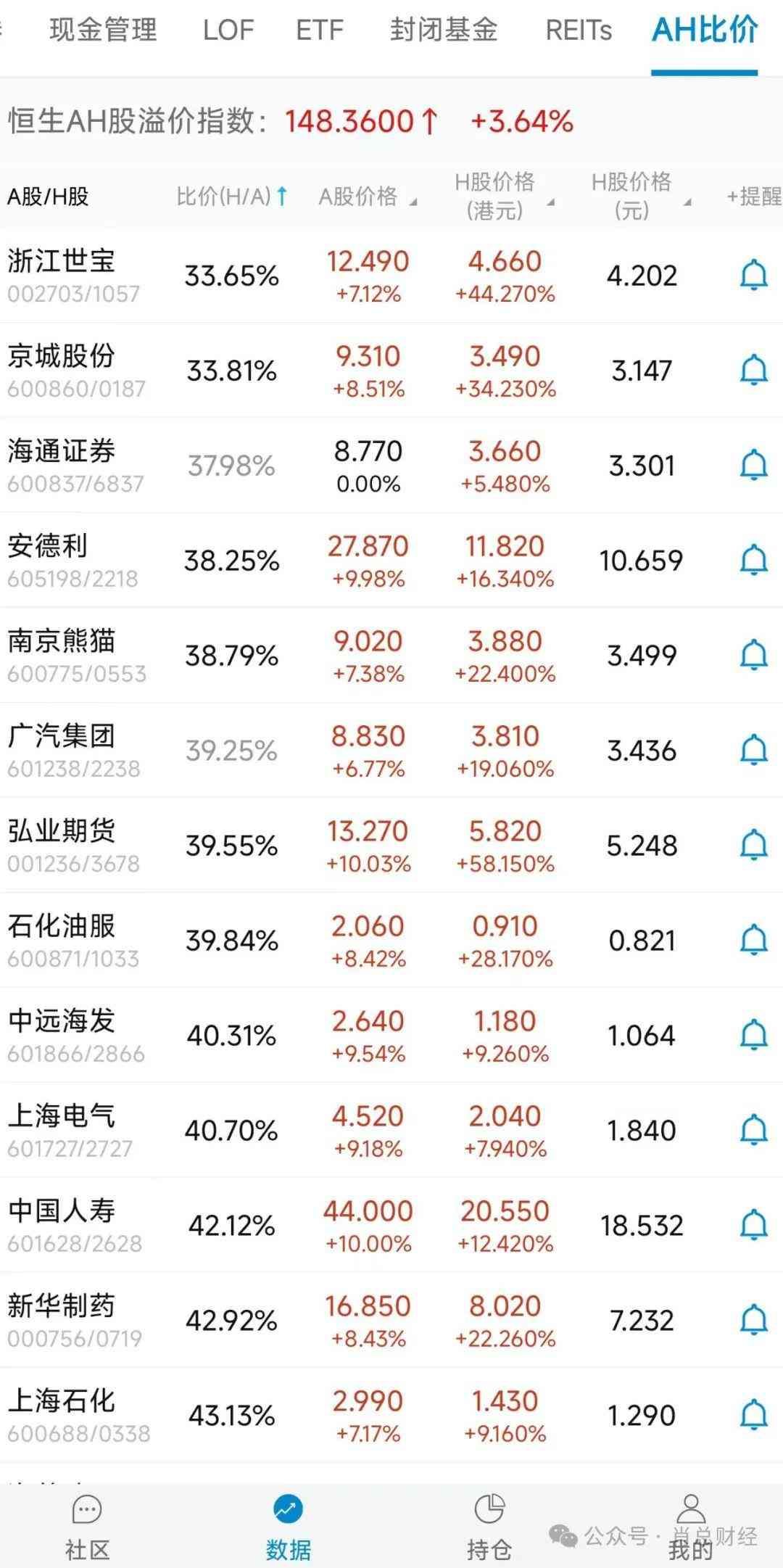Switch to the 现金管理 tab
The width and height of the screenshot is (783, 1568).
(103, 30)
